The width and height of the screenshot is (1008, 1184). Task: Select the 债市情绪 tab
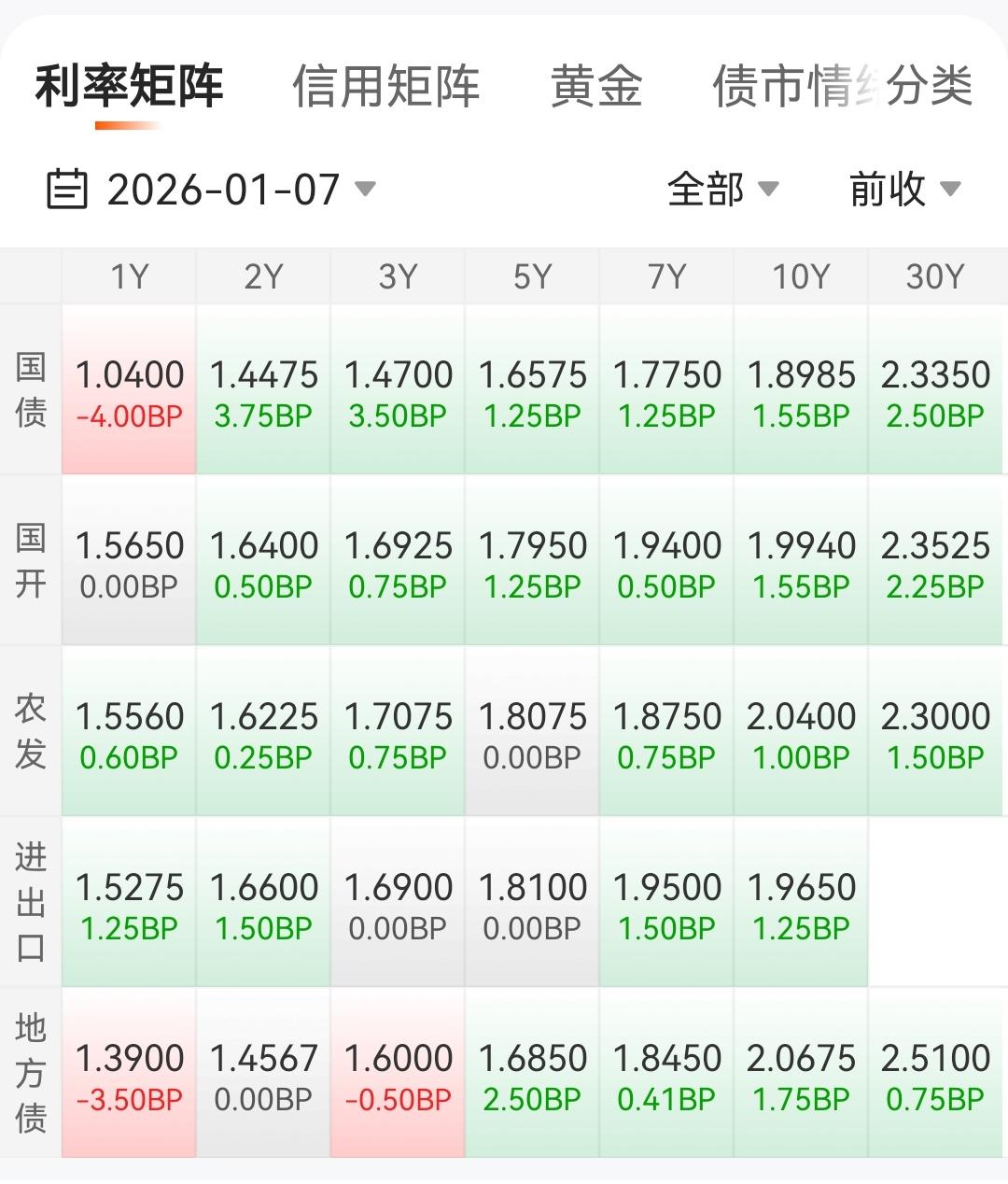[x=784, y=87]
